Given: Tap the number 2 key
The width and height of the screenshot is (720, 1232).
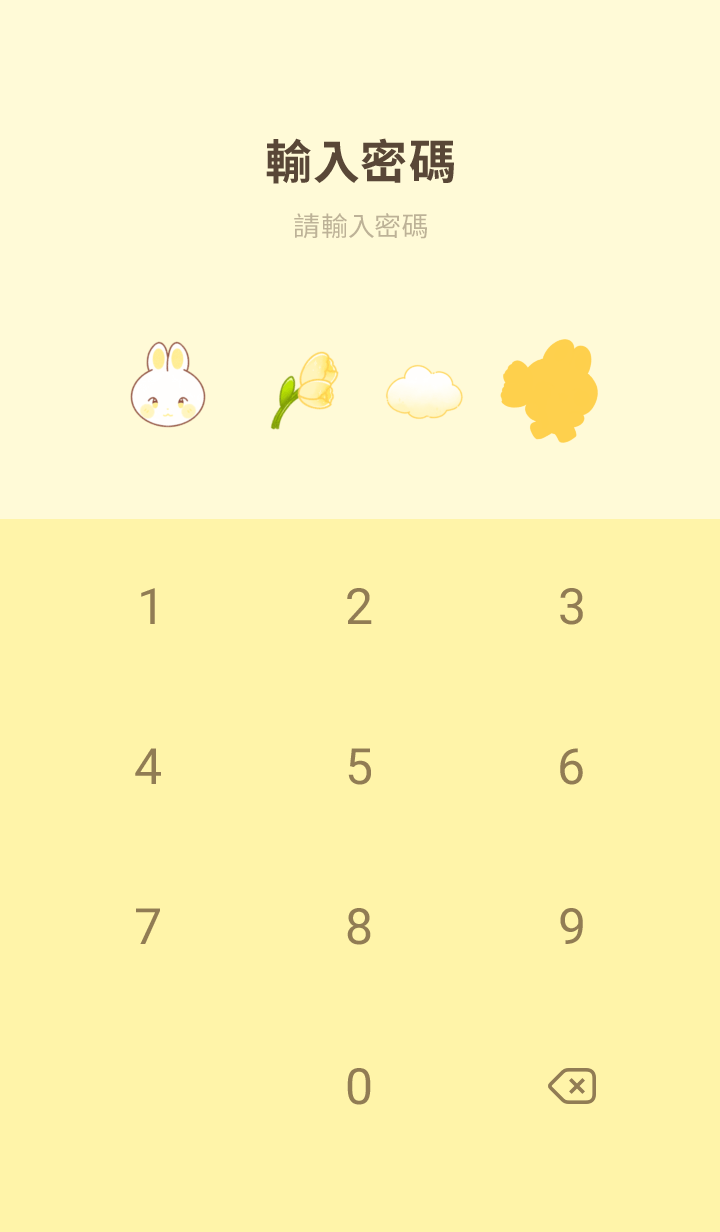Looking at the screenshot, I should (x=359, y=607).
